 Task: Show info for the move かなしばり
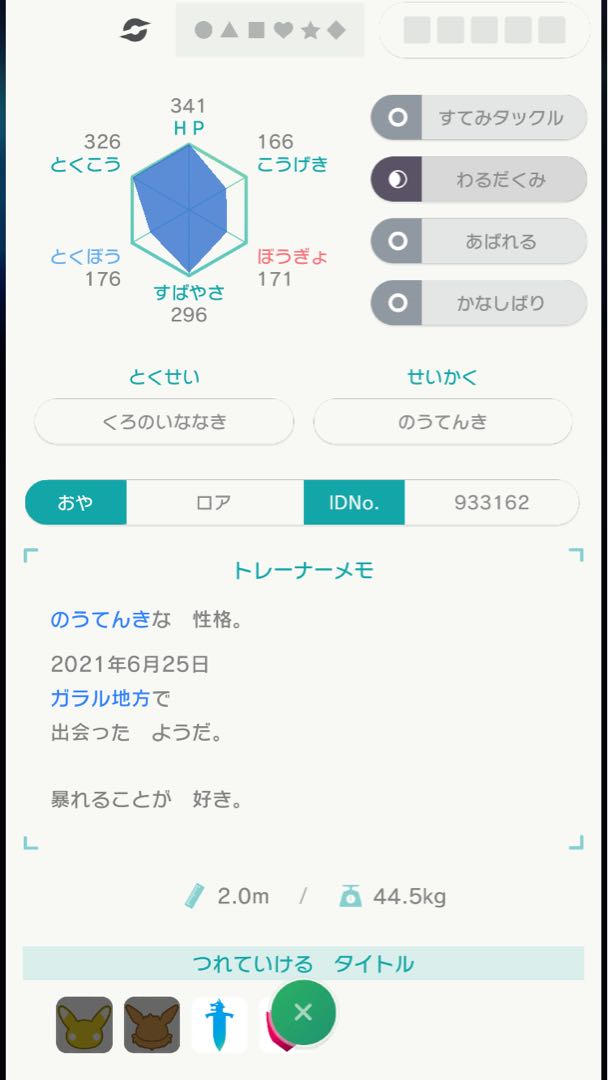[x=478, y=303]
